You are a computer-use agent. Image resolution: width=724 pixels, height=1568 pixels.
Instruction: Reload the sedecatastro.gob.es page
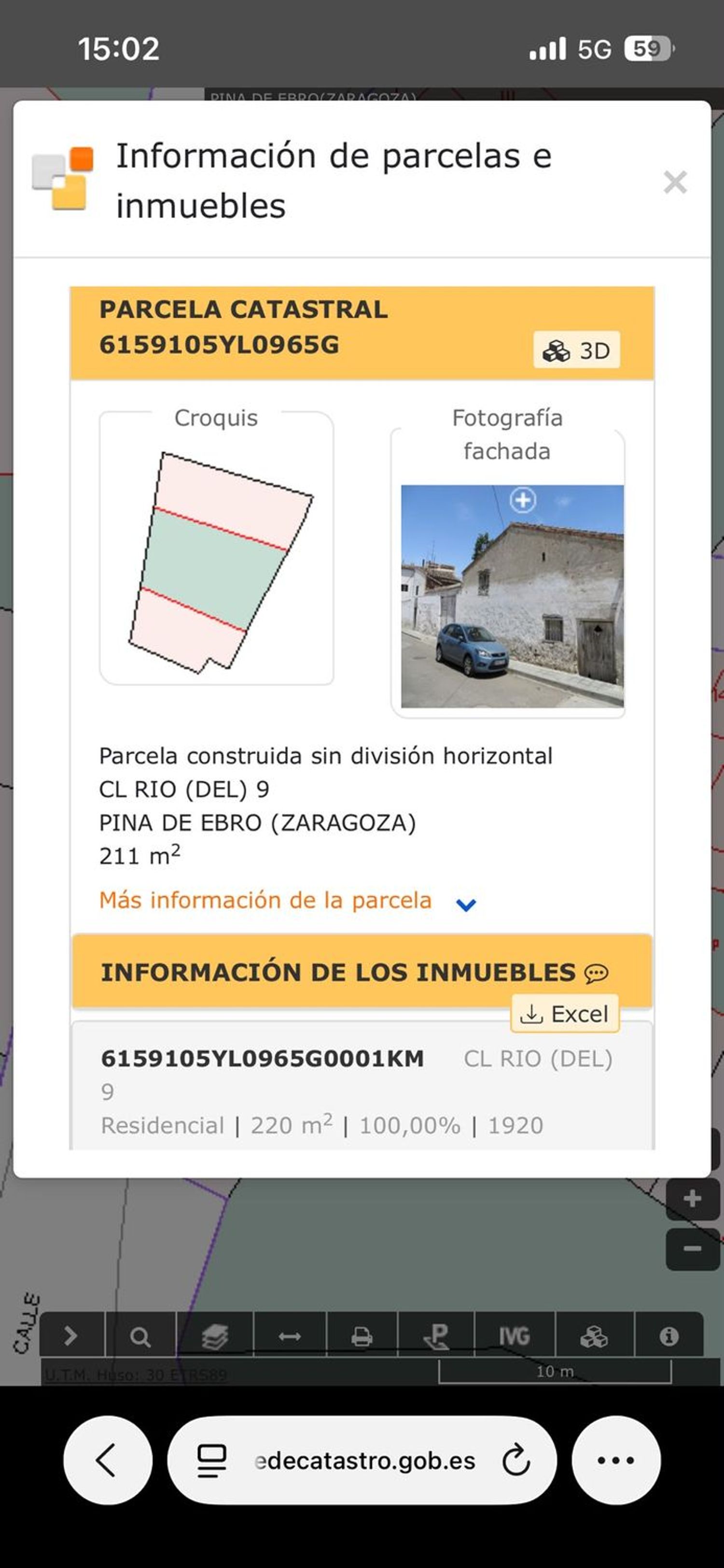[x=516, y=1460]
